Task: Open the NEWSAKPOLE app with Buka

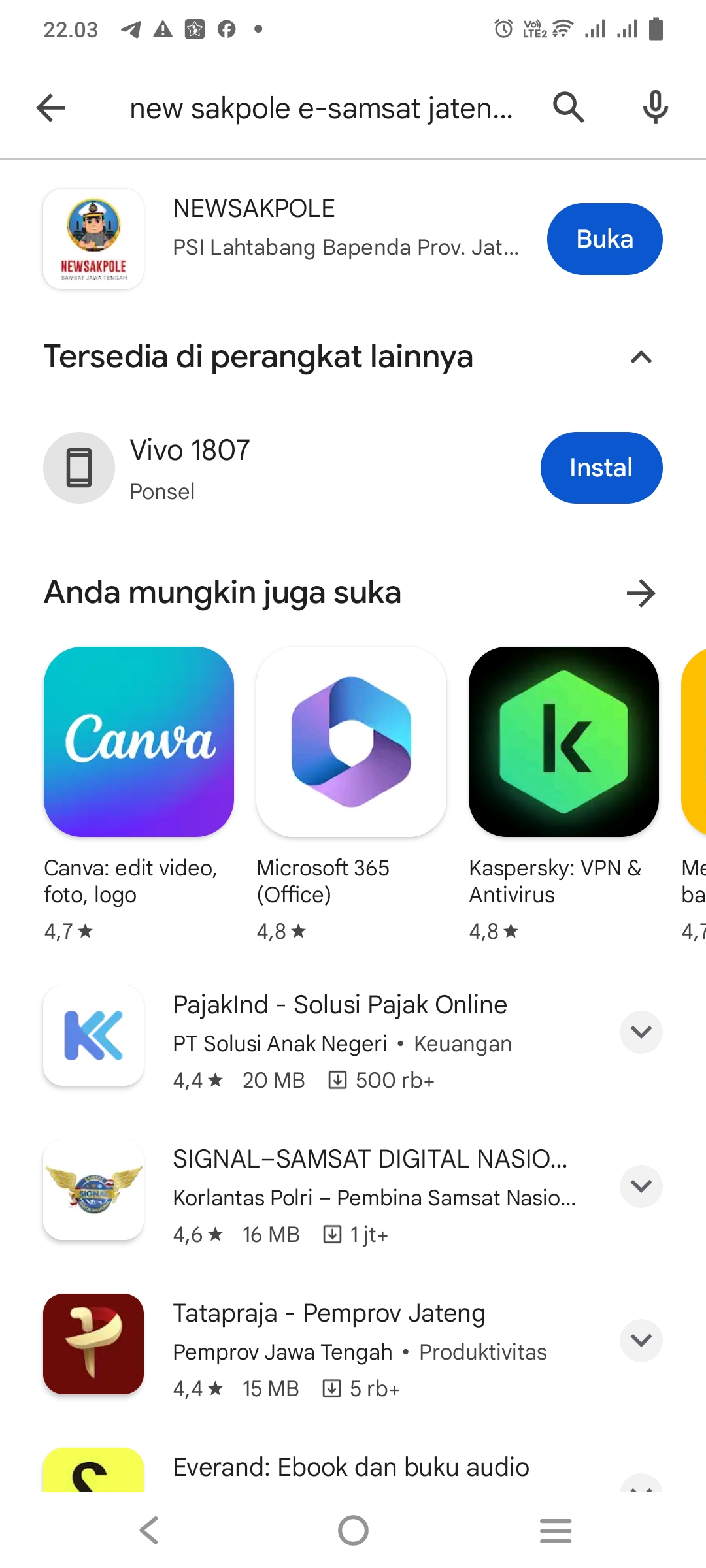Action: point(604,239)
